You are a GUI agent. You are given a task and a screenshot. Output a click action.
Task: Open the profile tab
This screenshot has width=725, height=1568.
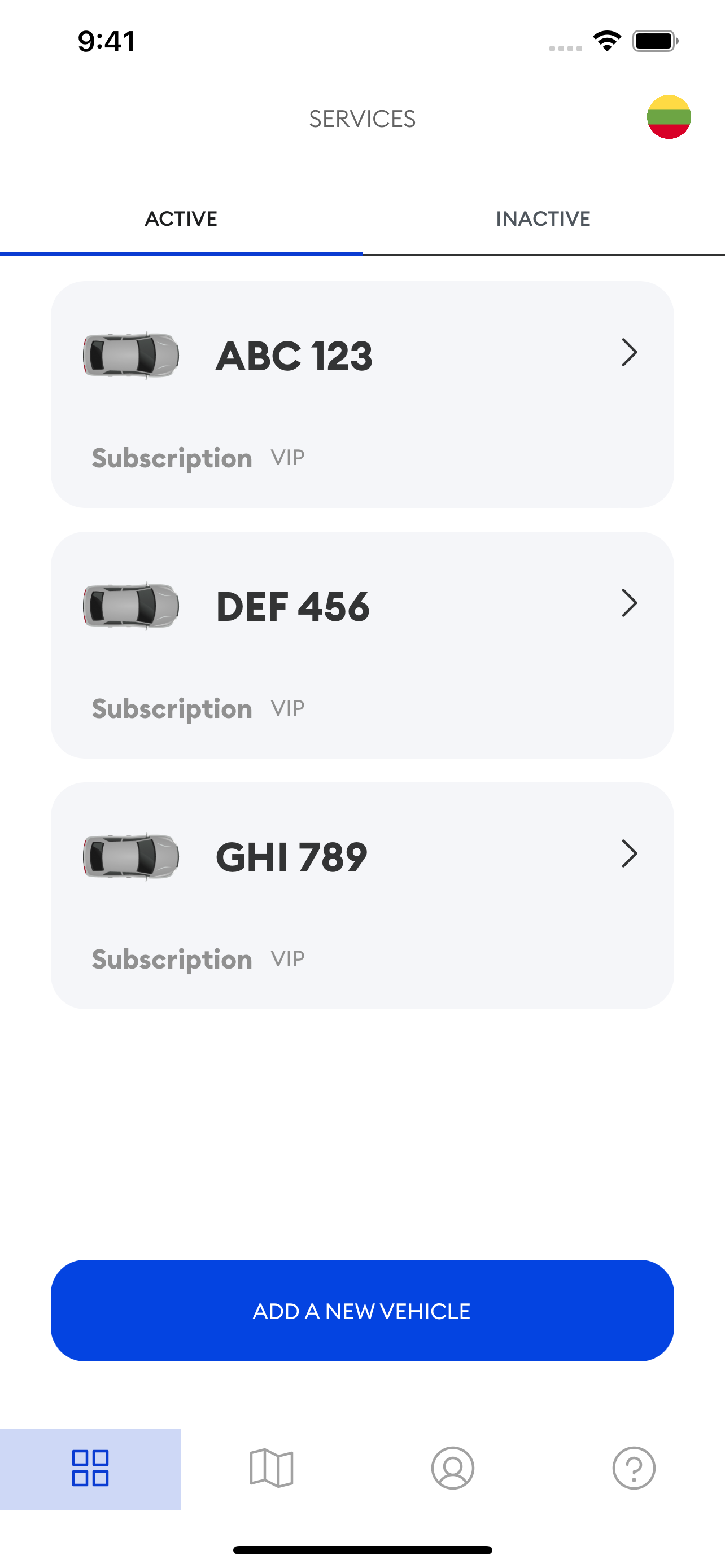[x=453, y=1469]
